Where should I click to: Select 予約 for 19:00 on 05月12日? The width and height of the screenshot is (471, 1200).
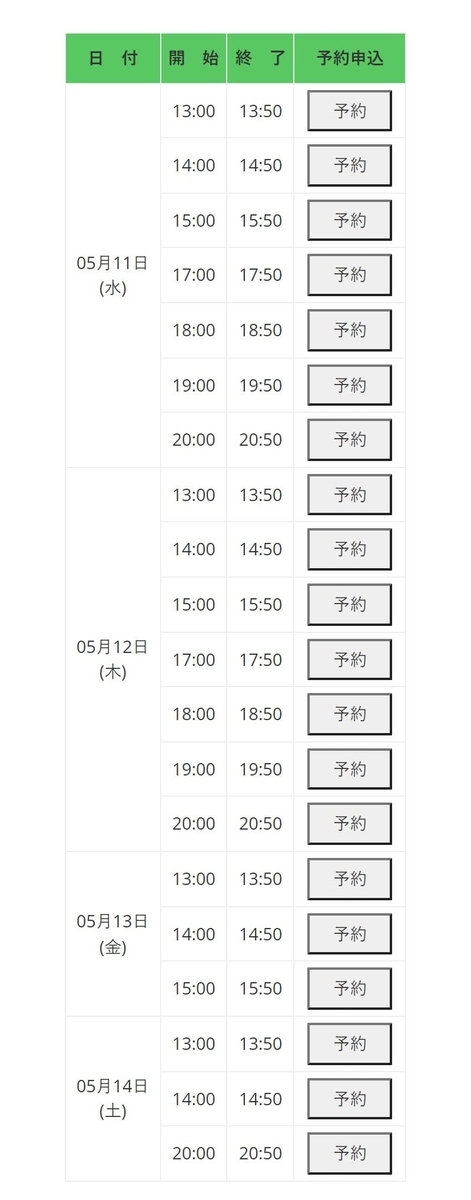(x=349, y=769)
